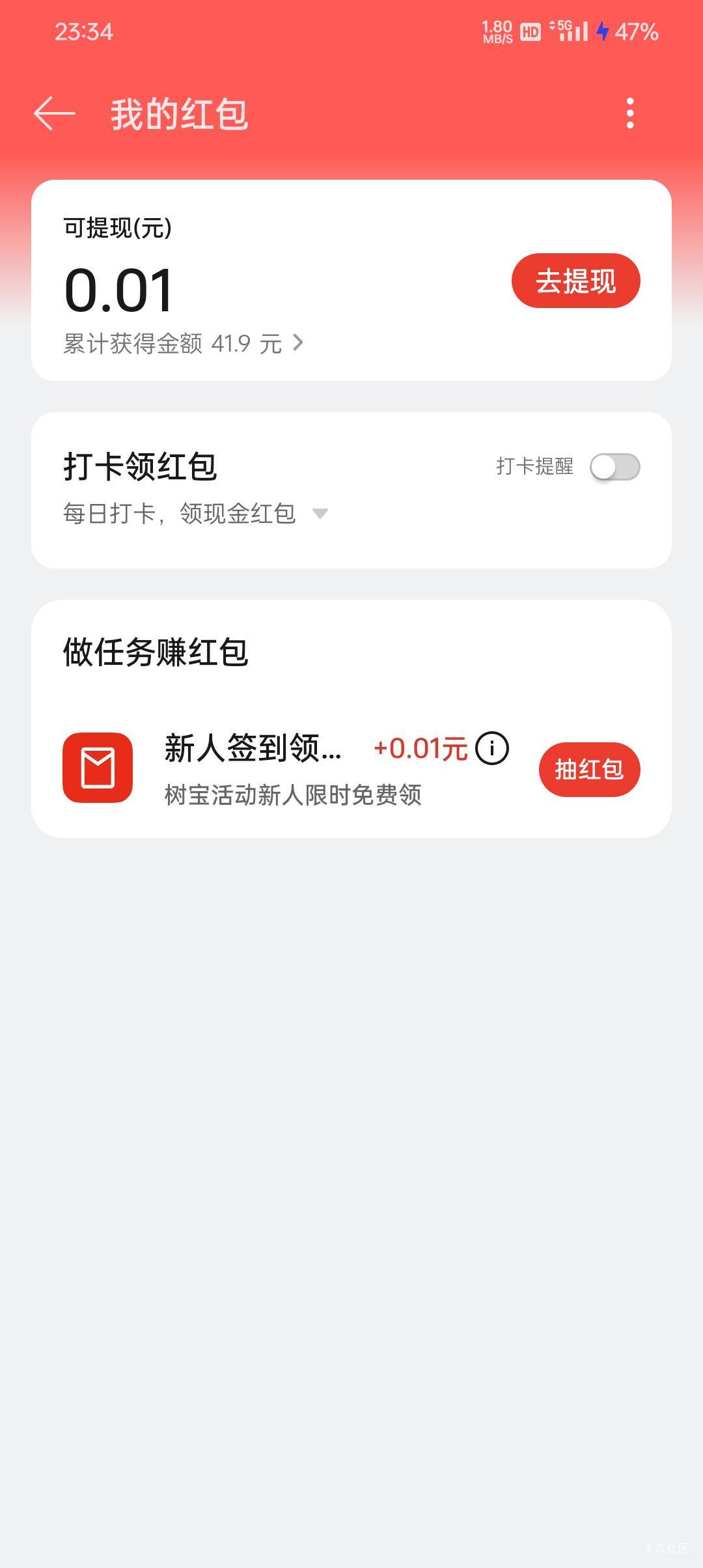Tap 抽红包 for 新人签到 task
Image resolution: width=703 pixels, height=1568 pixels.
point(589,770)
